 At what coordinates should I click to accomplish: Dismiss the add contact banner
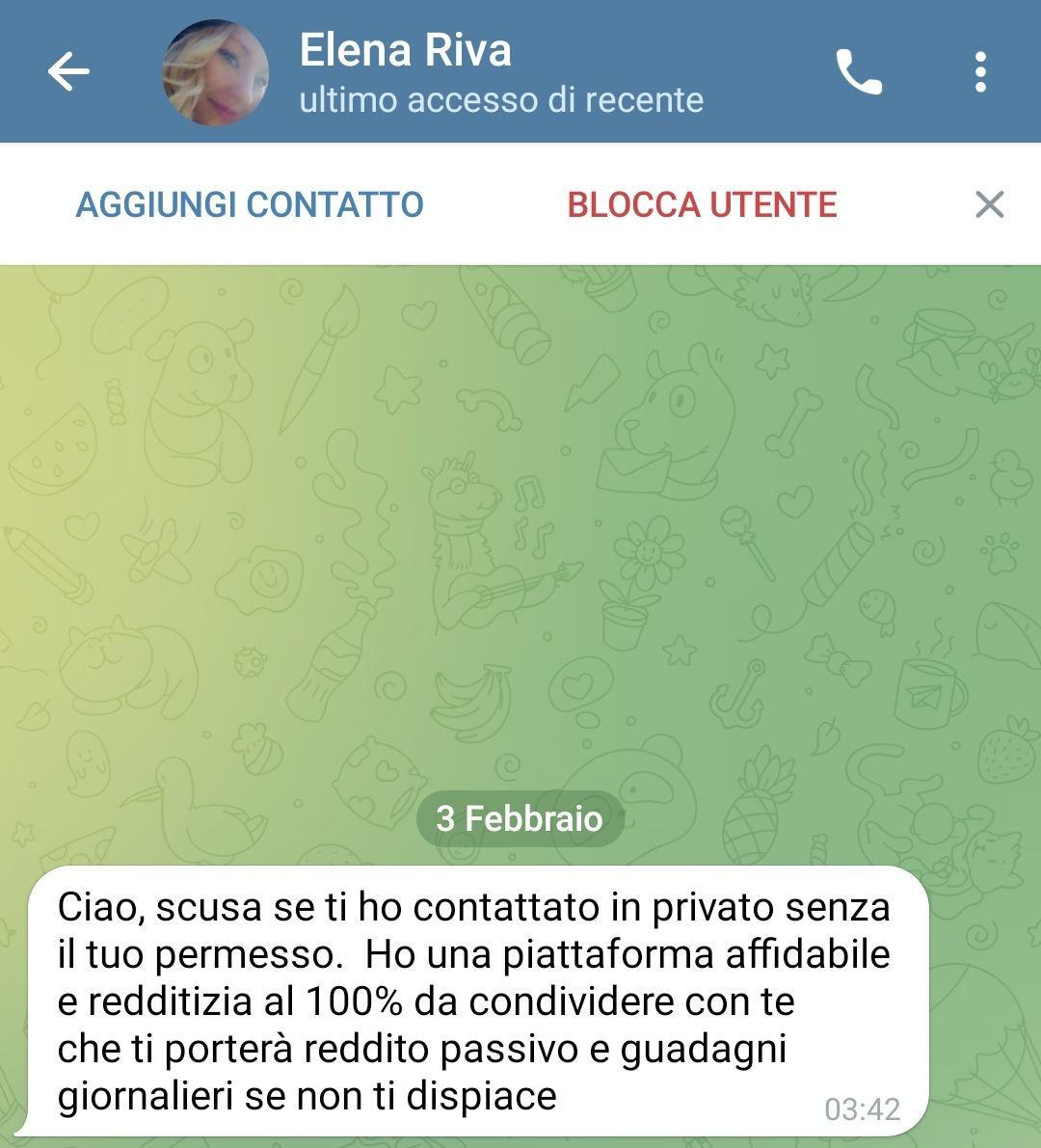(989, 204)
